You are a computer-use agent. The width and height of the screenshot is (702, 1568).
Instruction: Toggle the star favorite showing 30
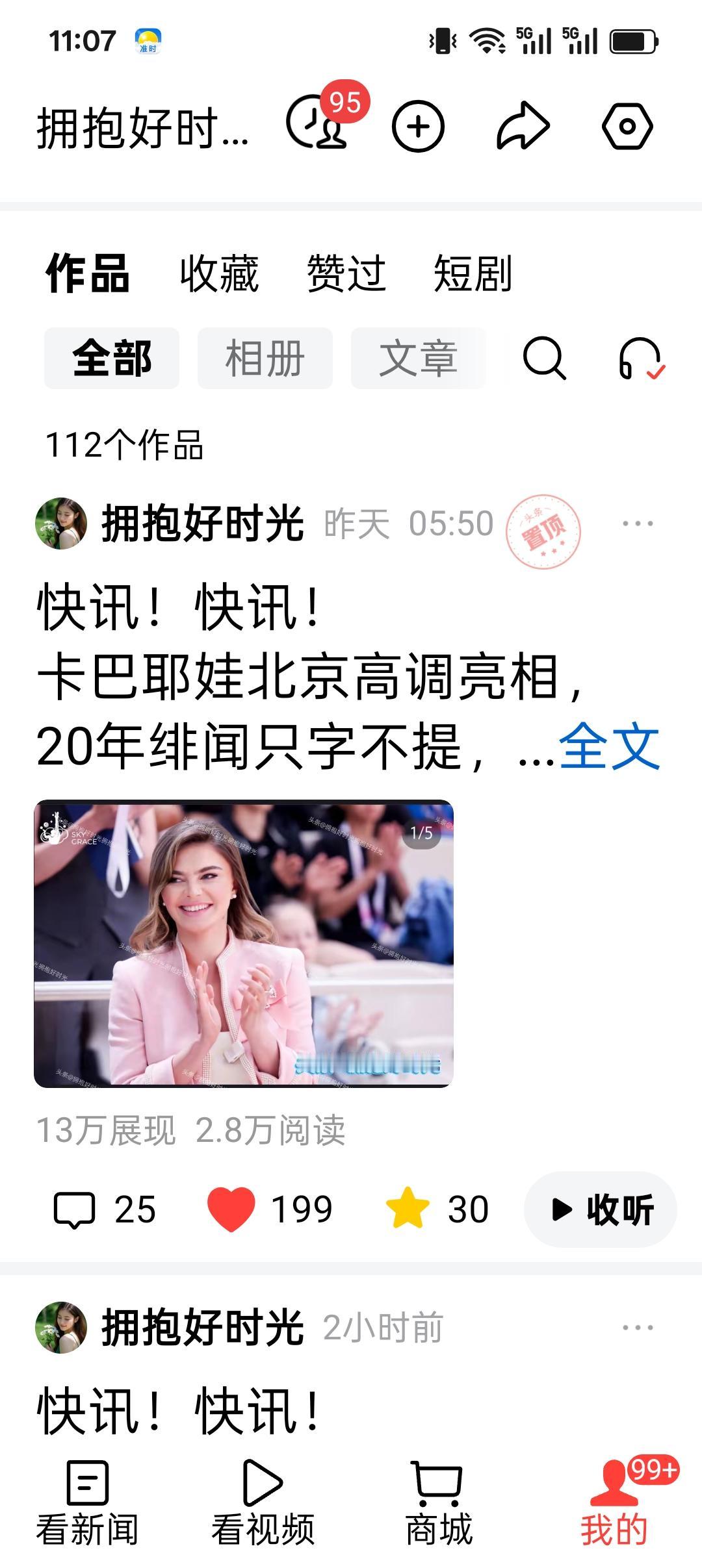coord(409,1207)
